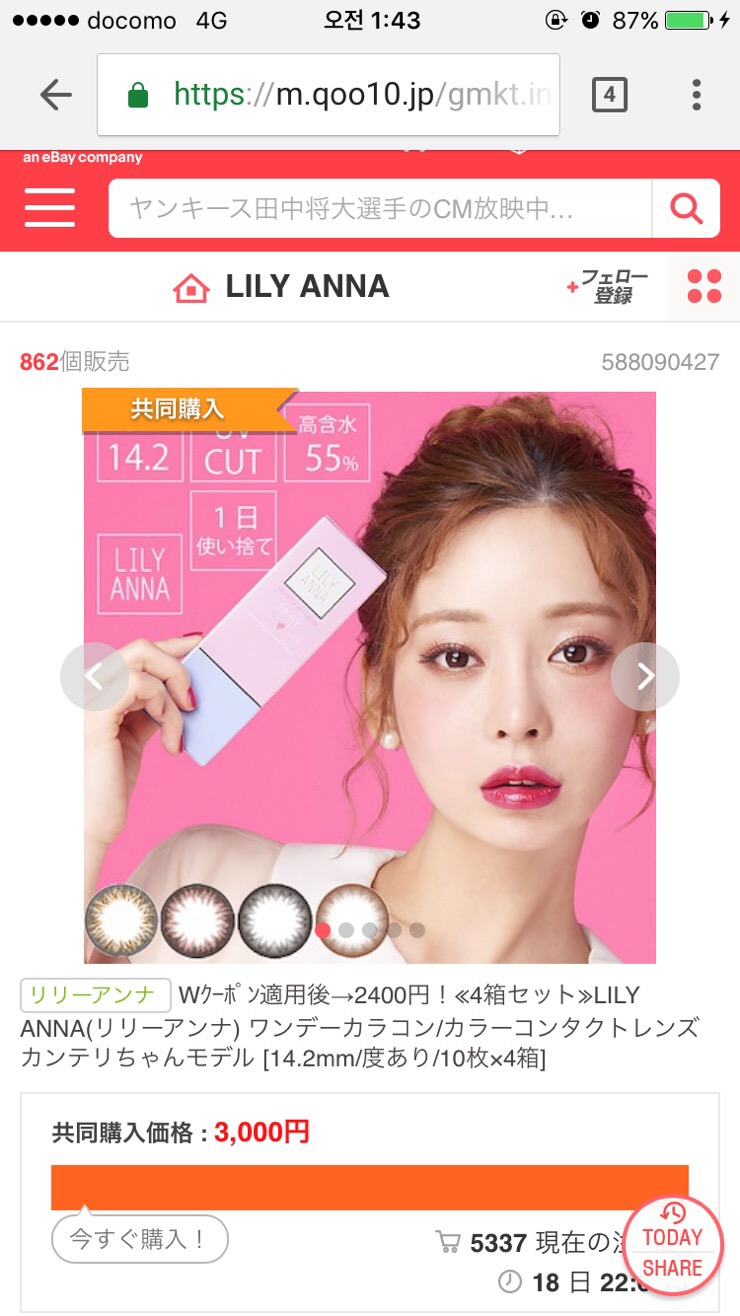The height and width of the screenshot is (1316, 740).
Task: Tap the Qoo10 search text field
Action: pyautogui.click(x=380, y=208)
